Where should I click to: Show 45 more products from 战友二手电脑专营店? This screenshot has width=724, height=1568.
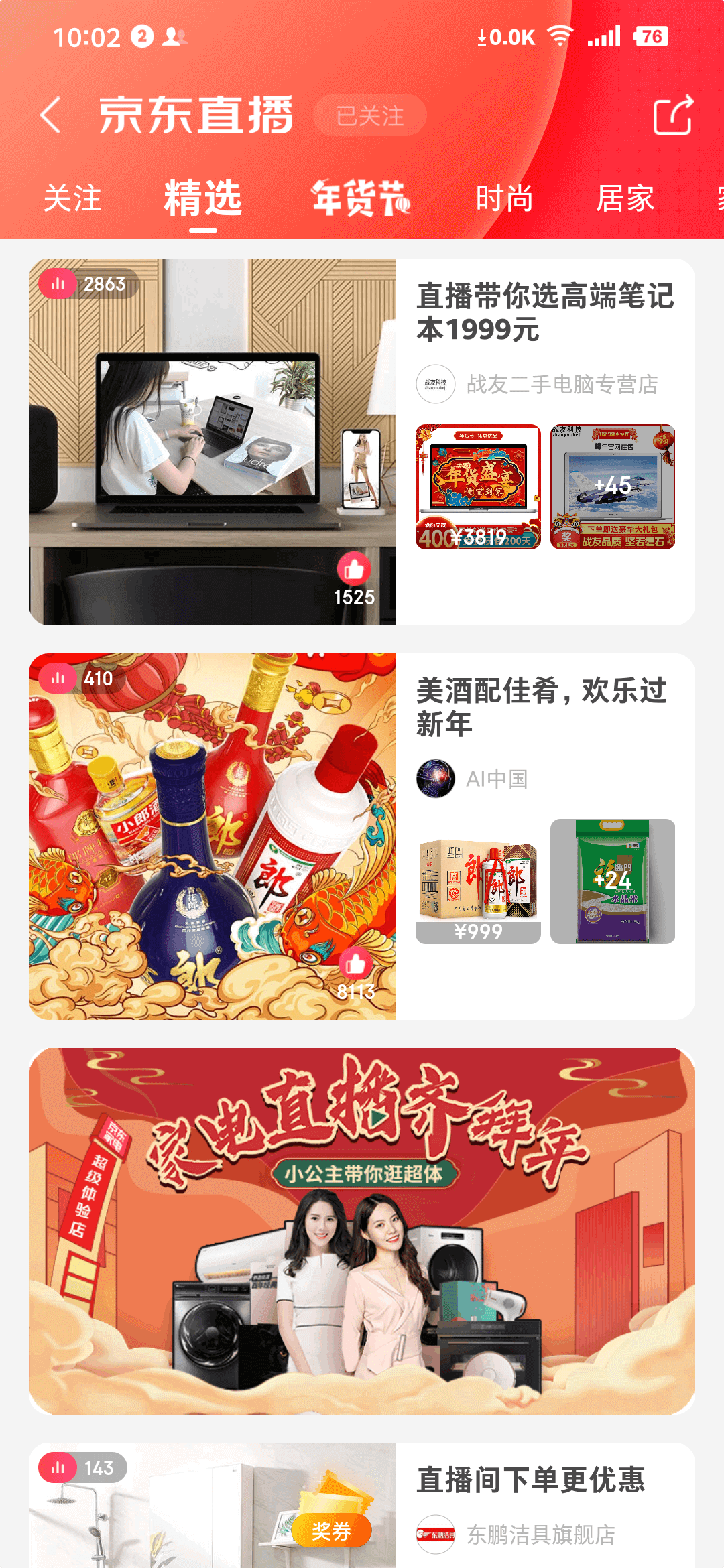[613, 487]
